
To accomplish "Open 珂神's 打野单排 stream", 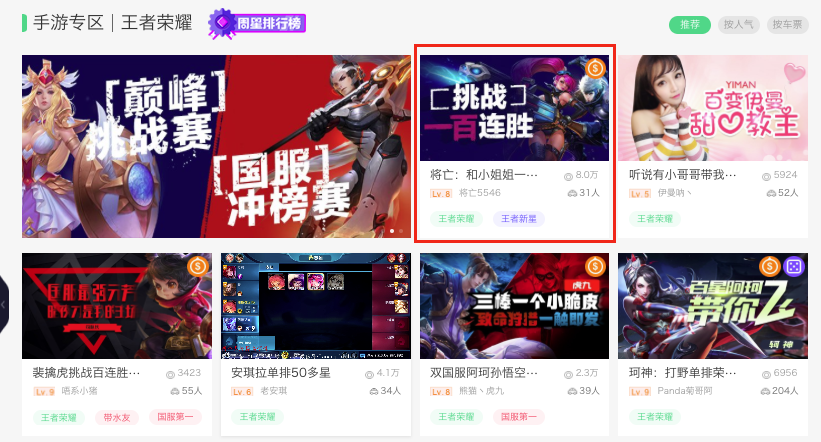I will 712,305.
